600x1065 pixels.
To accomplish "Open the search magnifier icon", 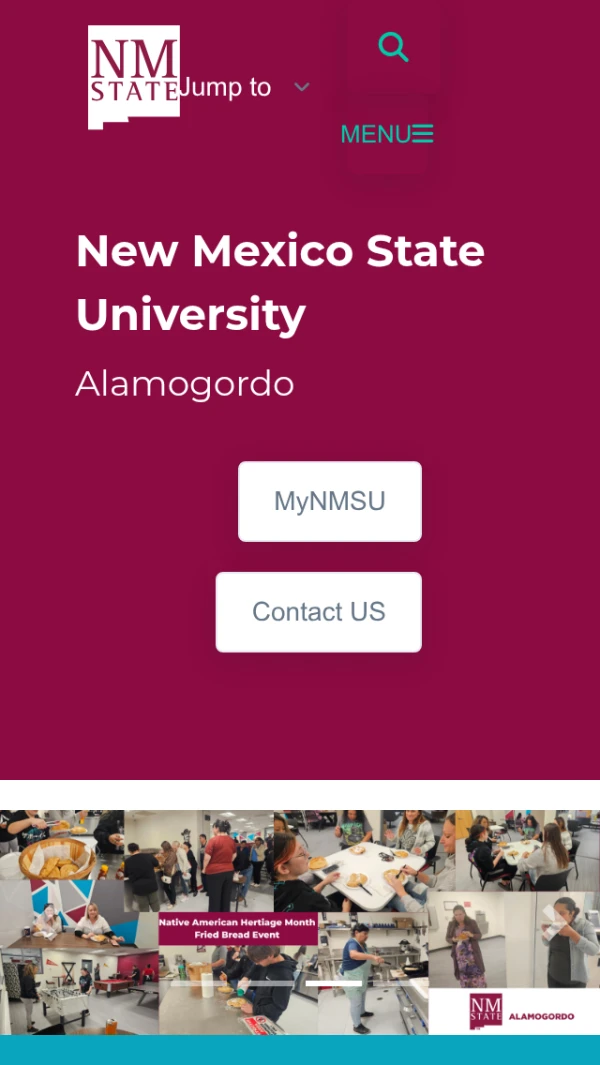I will point(393,47).
